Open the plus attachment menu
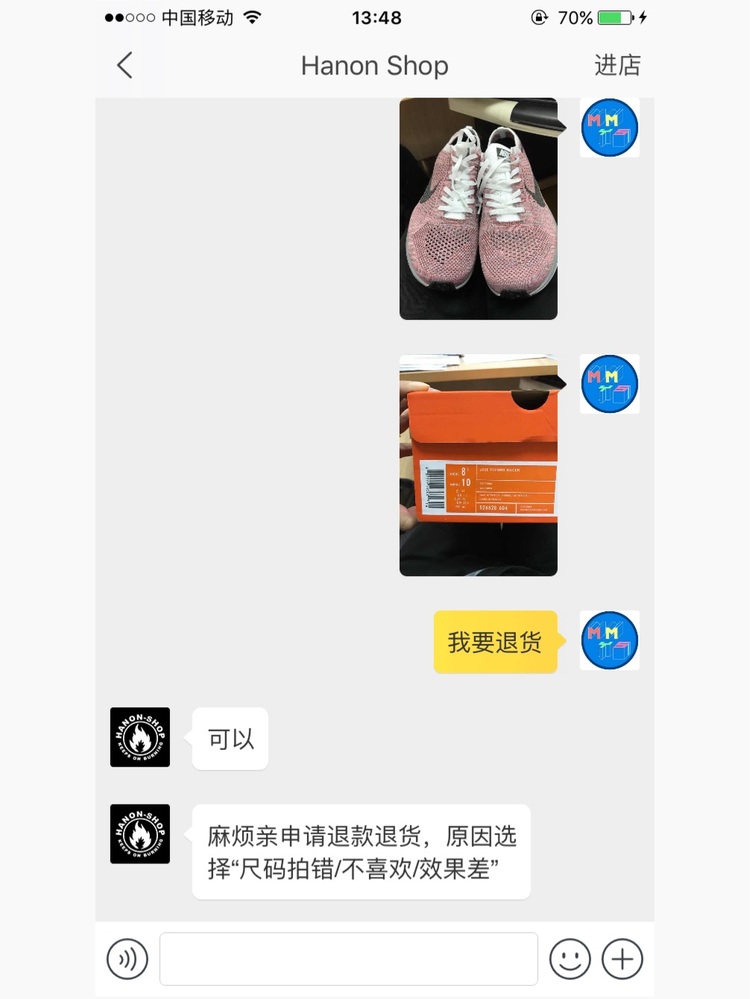This screenshot has height=999, width=750. 622,960
